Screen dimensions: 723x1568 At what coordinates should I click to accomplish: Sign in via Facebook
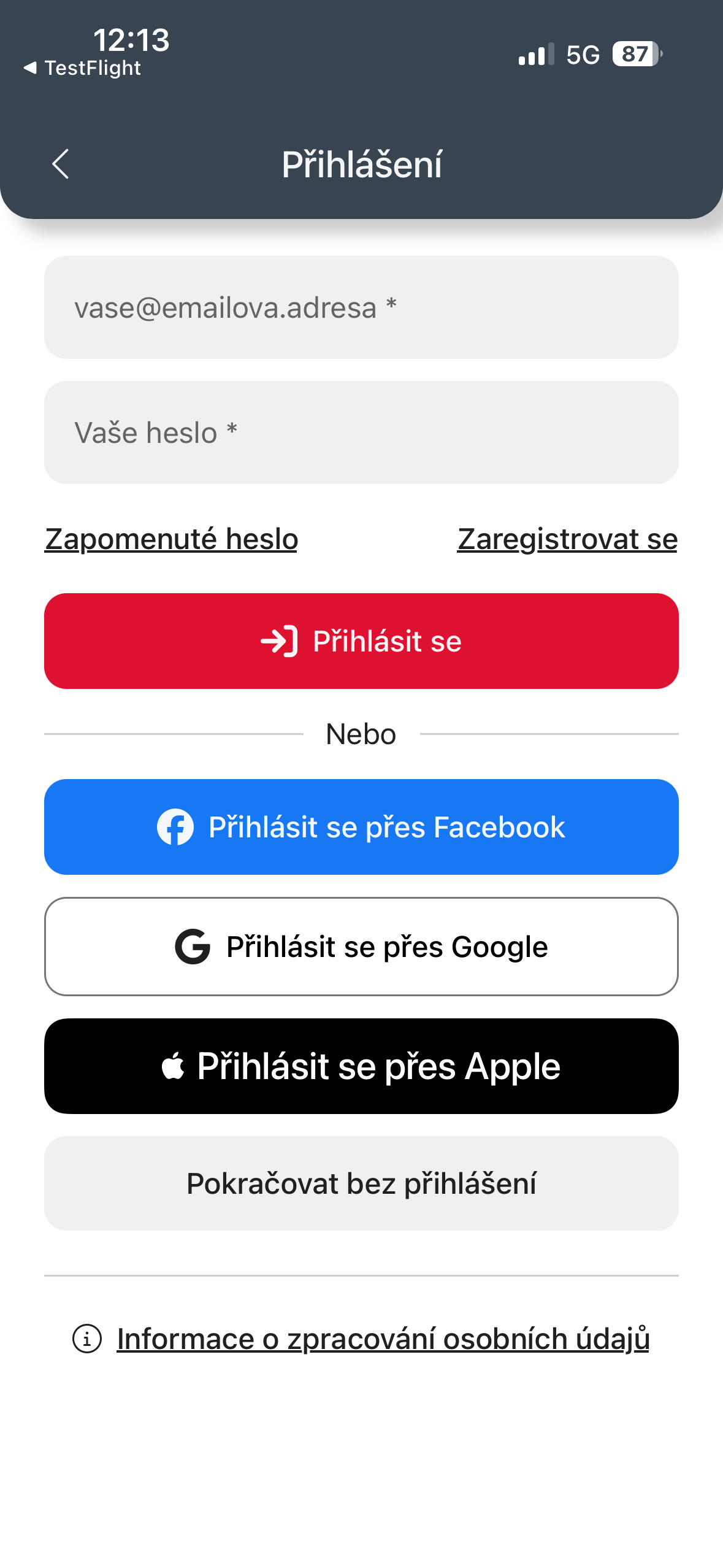(361, 827)
